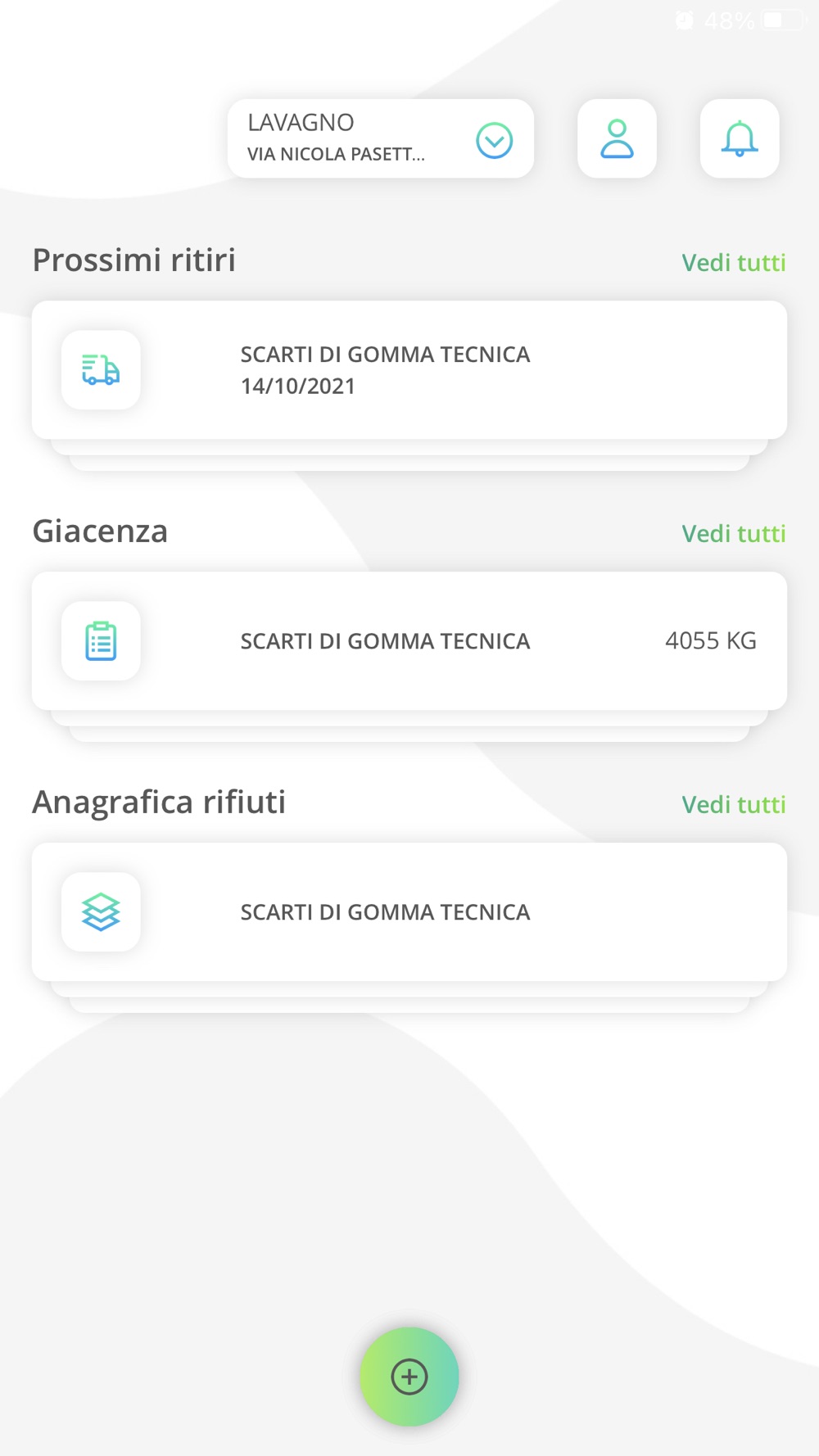View all under Prossimi ritiri
Viewport: 819px width, 1456px height.
point(733,263)
